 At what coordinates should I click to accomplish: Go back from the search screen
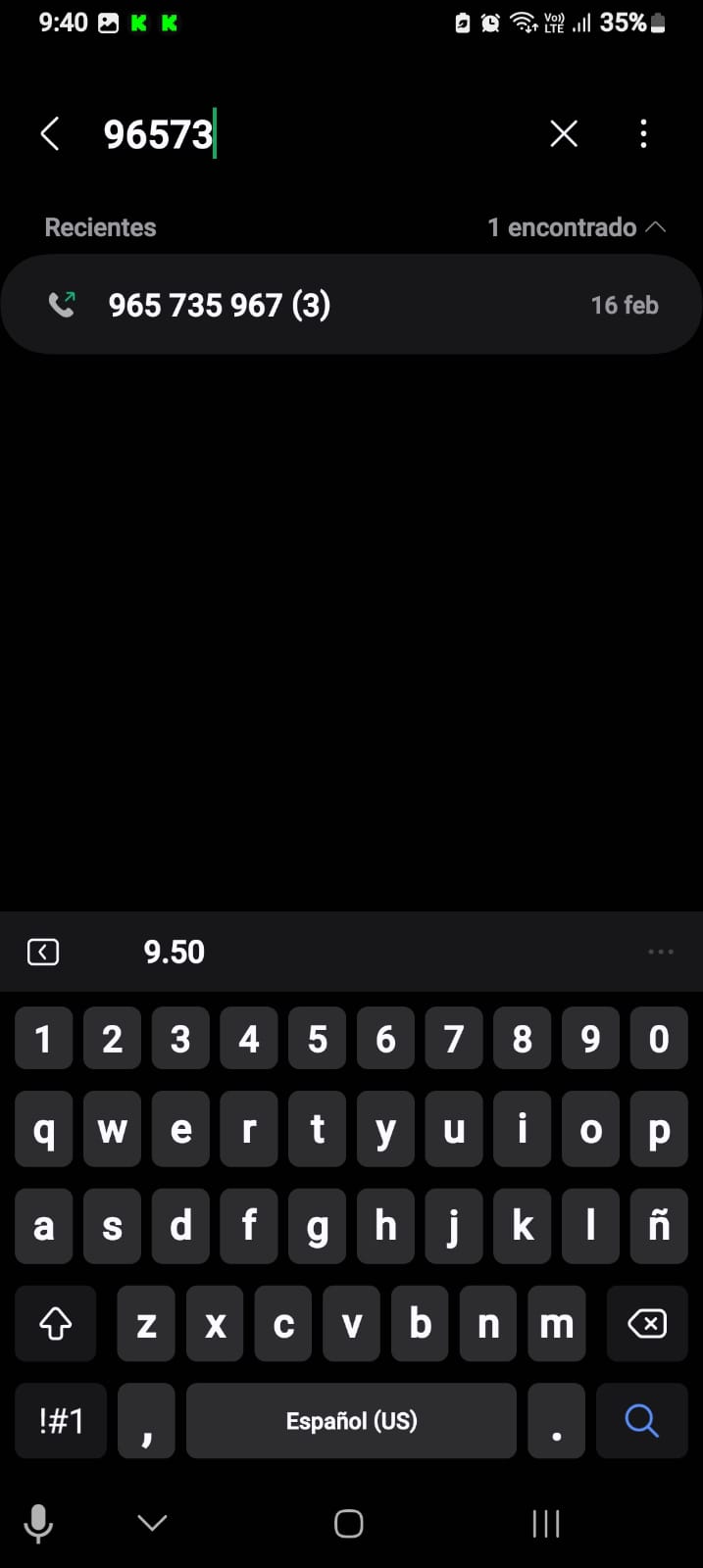pyautogui.click(x=50, y=134)
